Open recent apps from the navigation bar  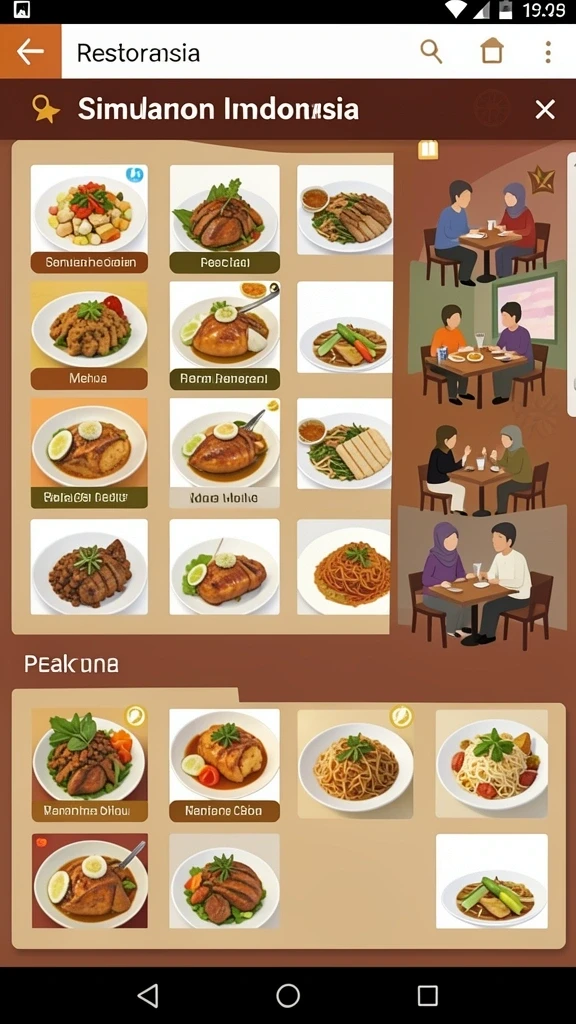coord(427,996)
